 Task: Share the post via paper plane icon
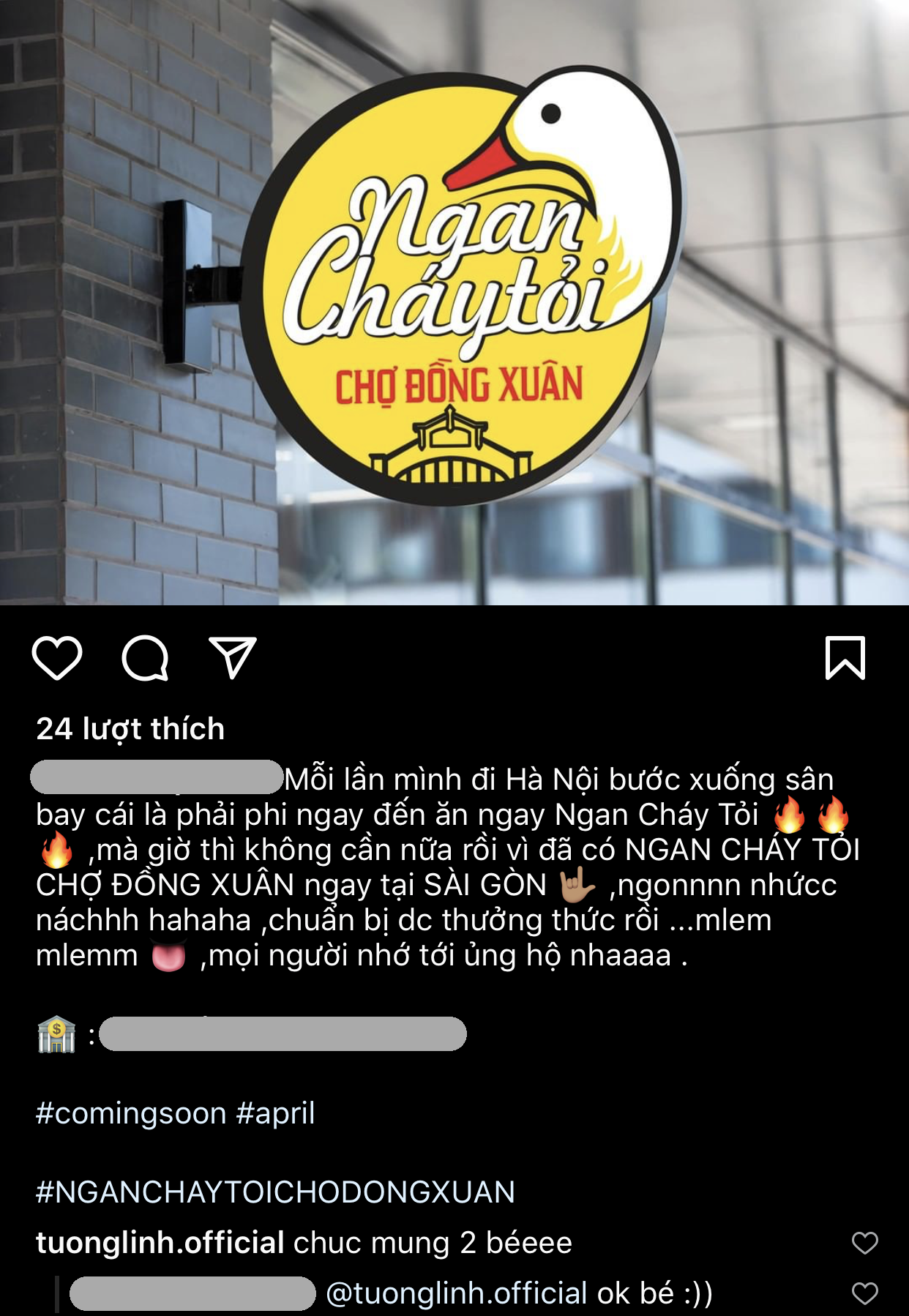[233, 657]
